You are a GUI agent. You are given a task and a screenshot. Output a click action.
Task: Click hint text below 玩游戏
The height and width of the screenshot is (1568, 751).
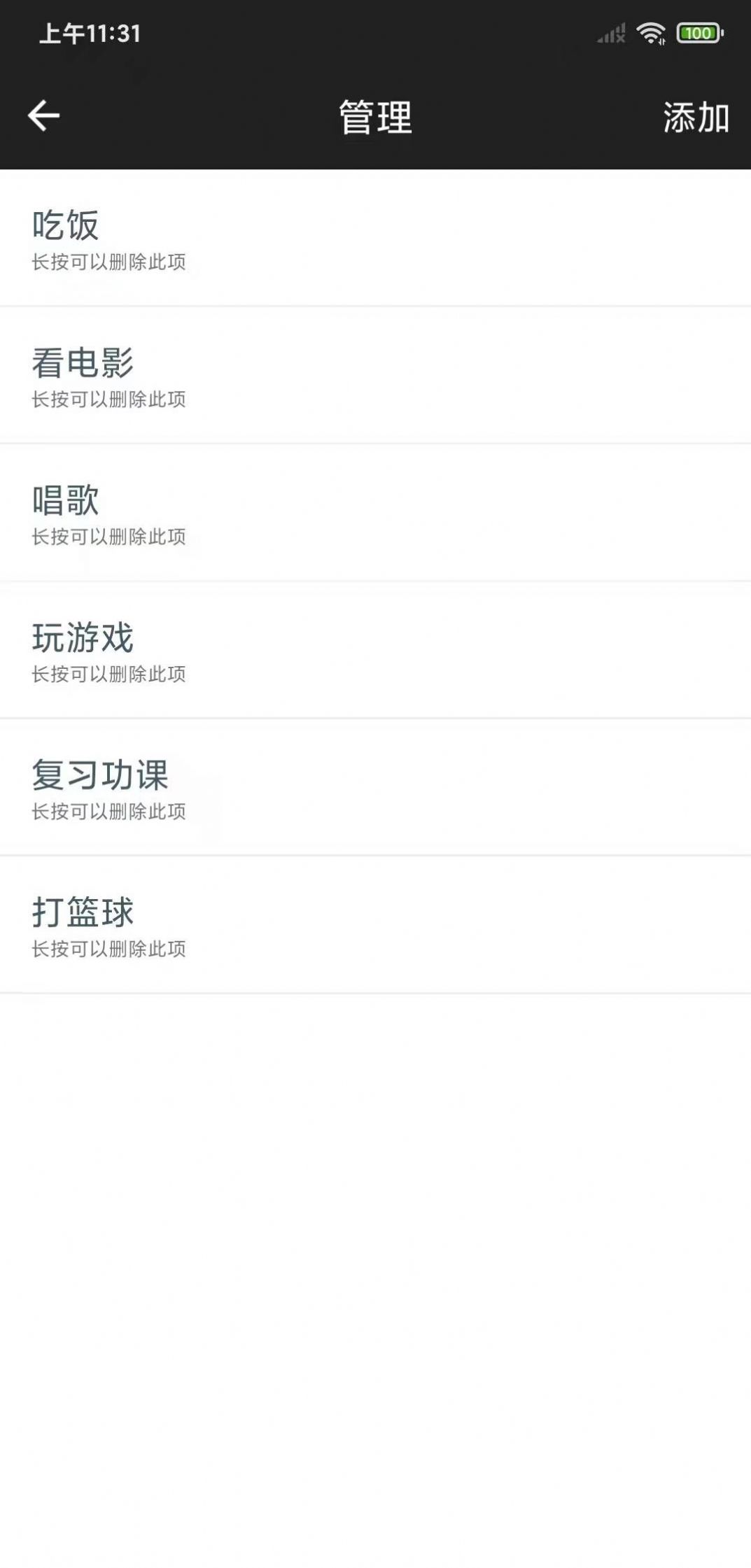coord(109,674)
